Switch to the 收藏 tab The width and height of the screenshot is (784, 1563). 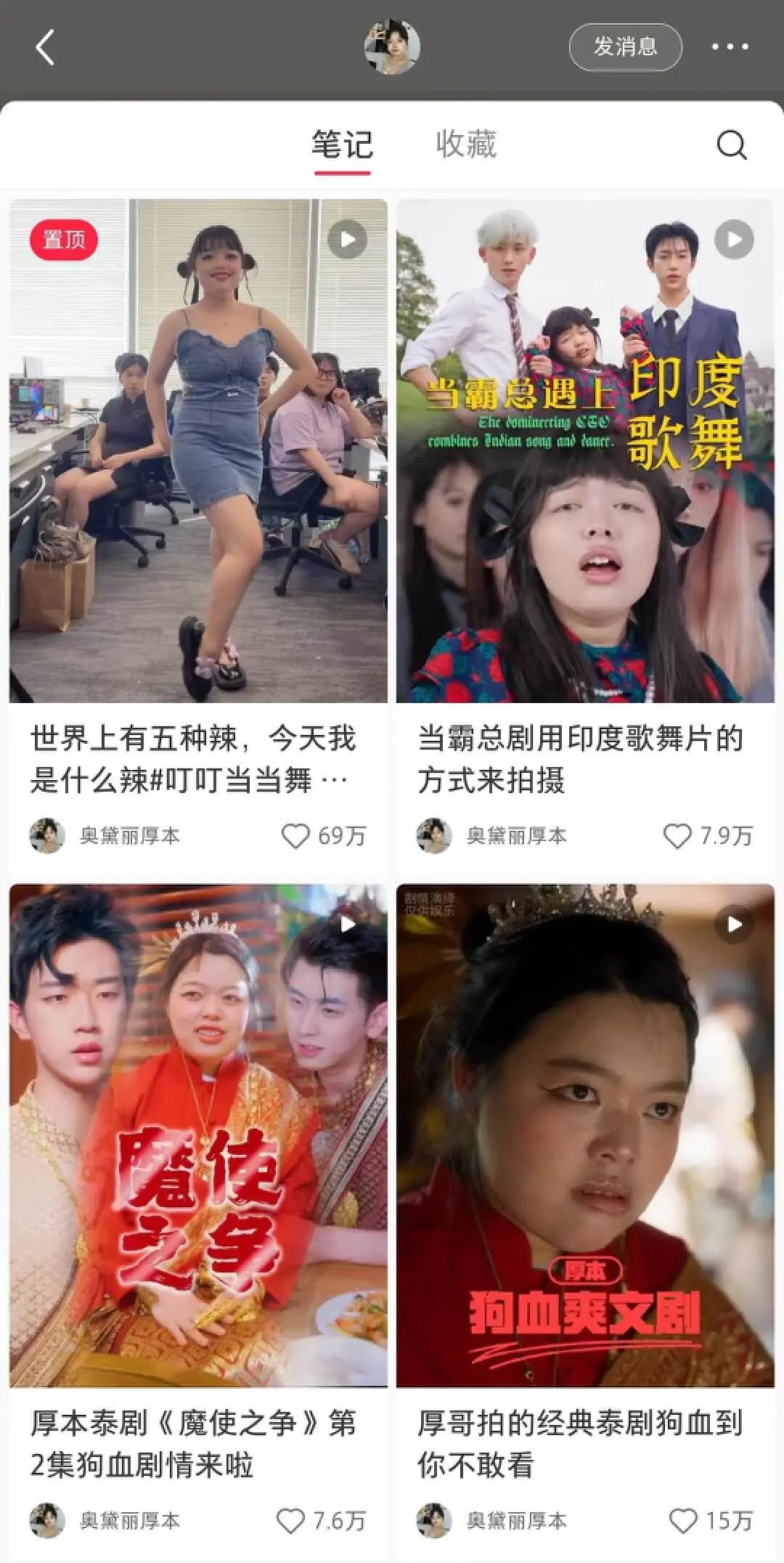[466, 145]
